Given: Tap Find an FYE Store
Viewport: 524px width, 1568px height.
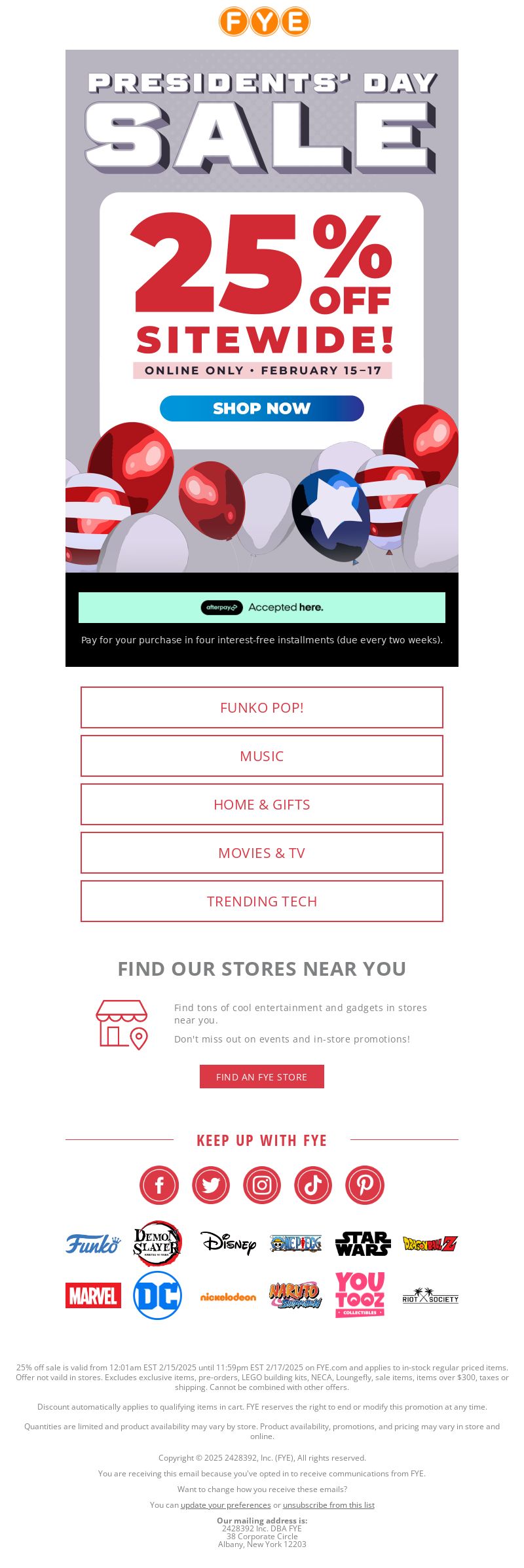Looking at the screenshot, I should 261,1077.
